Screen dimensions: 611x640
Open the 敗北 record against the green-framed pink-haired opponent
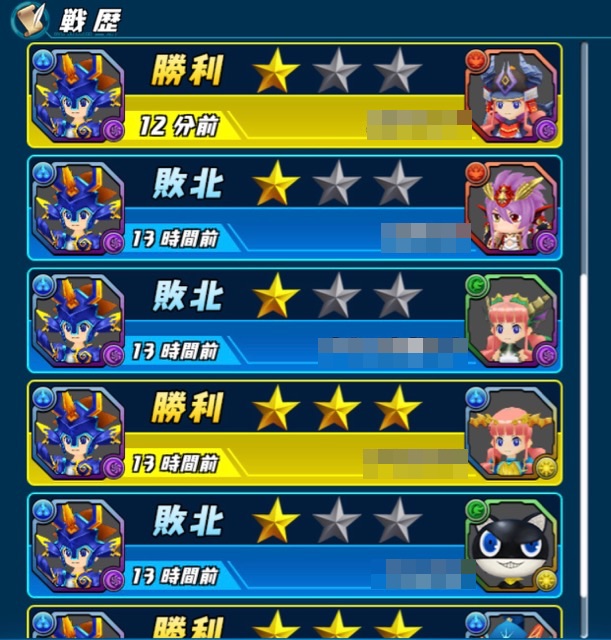click(295, 320)
